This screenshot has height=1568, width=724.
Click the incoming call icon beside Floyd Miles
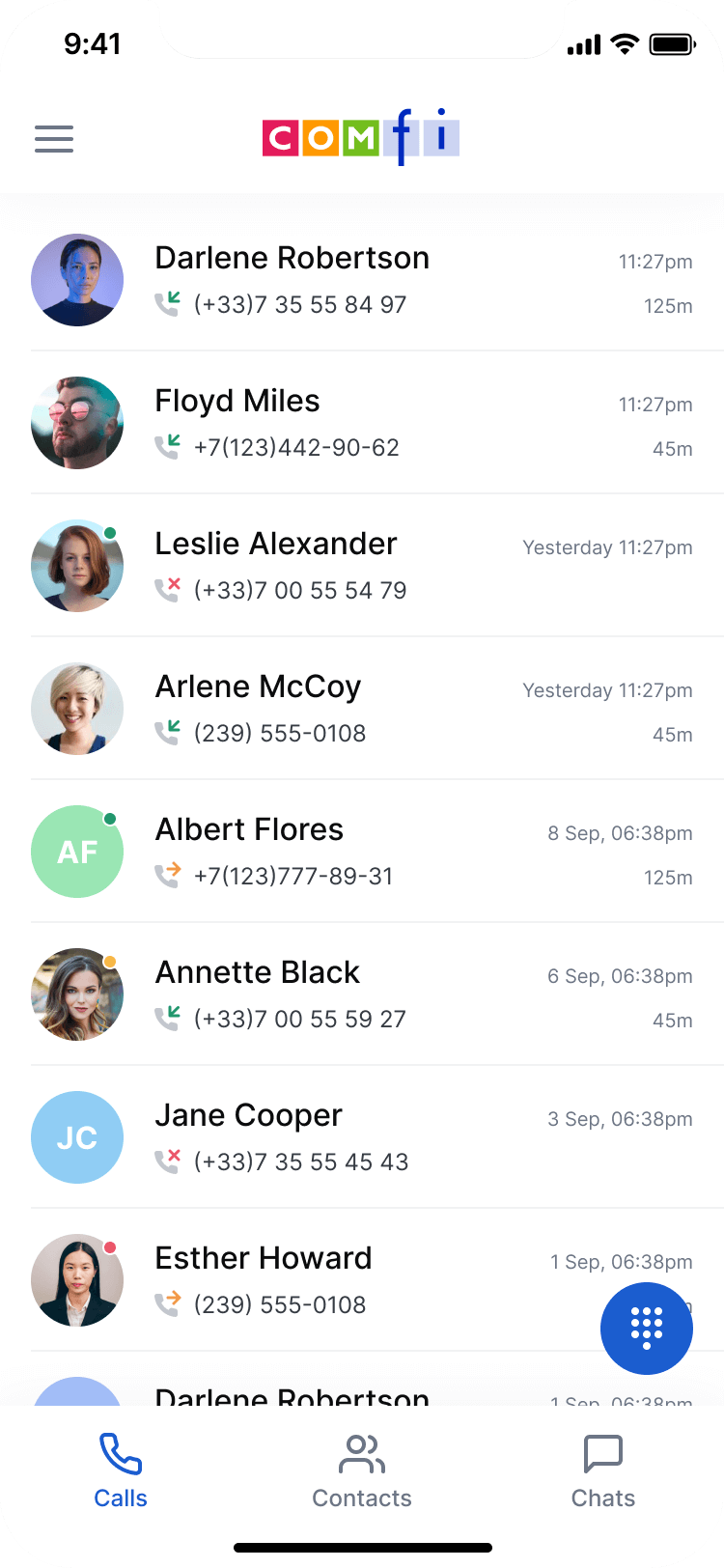click(x=167, y=444)
